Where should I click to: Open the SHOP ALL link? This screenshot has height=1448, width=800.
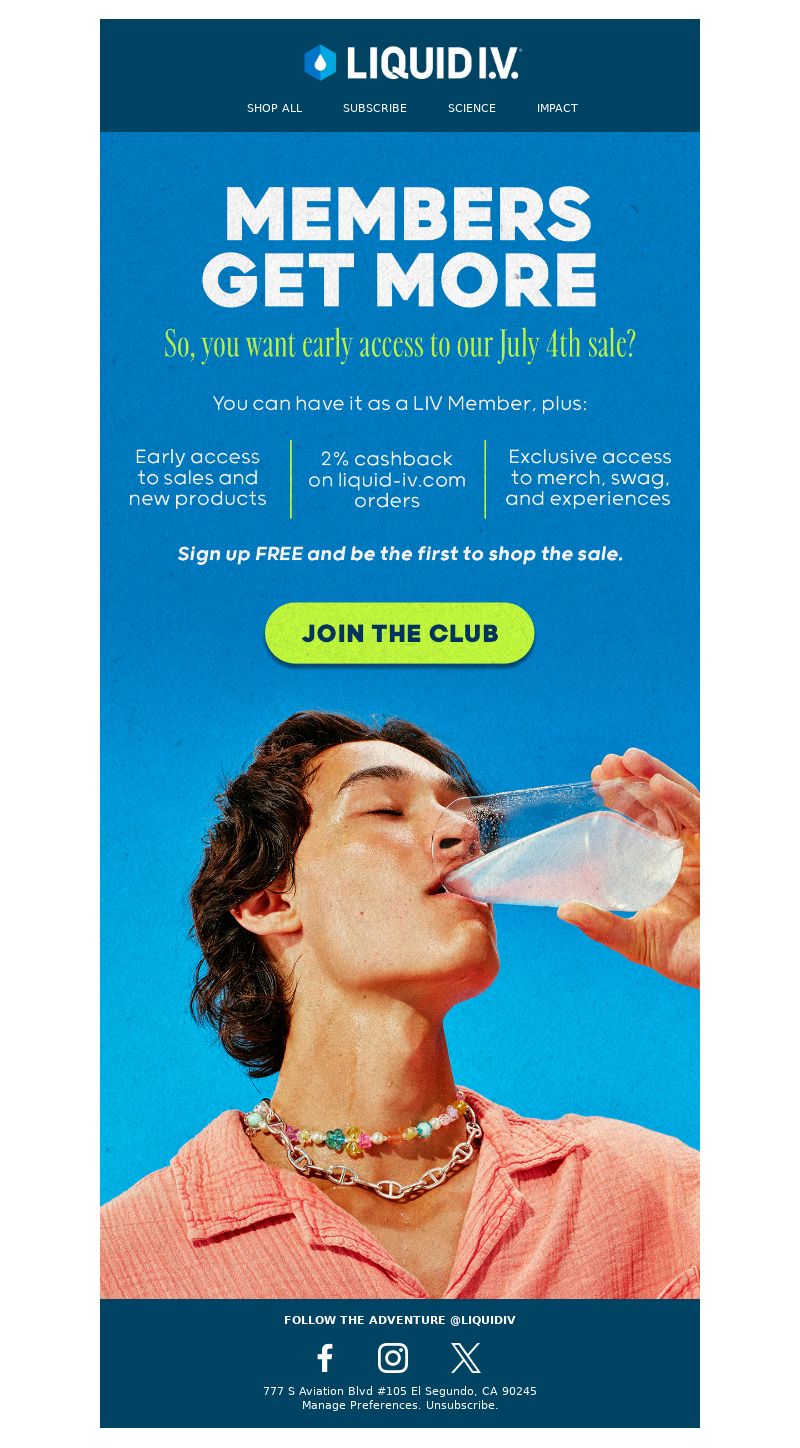pyautogui.click(x=274, y=108)
